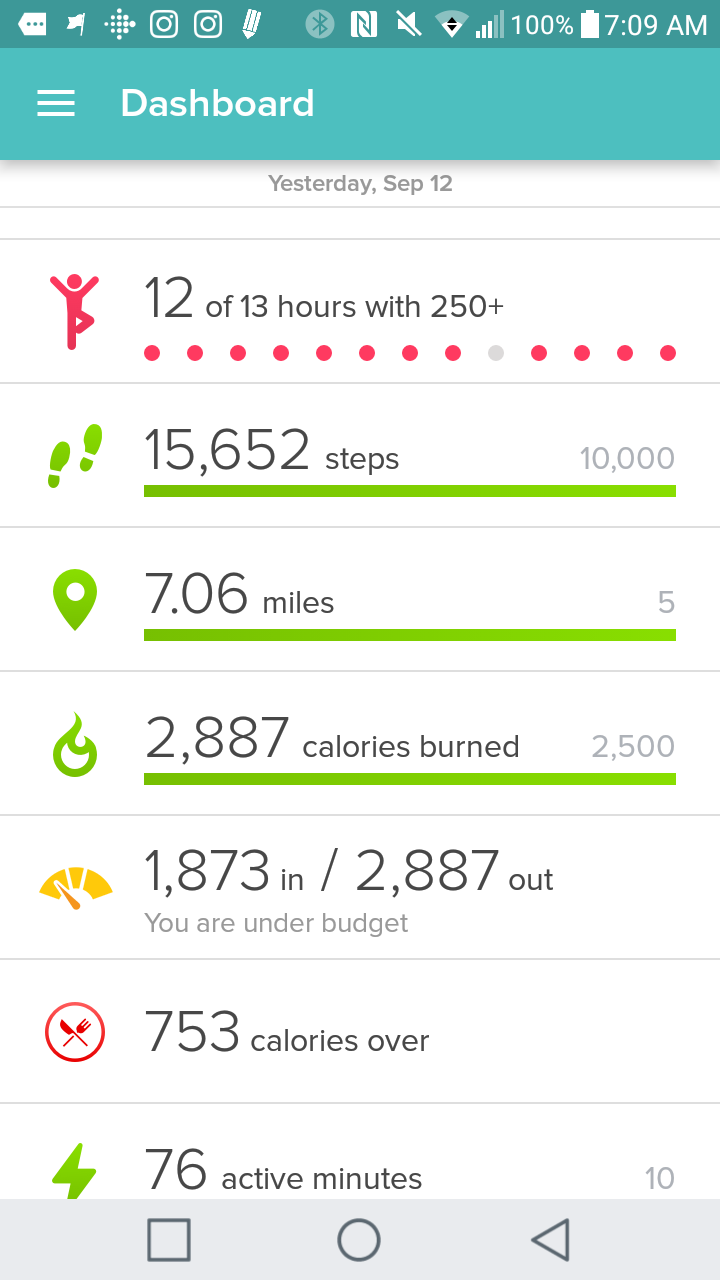Open the hamburger navigation menu
Image resolution: width=720 pixels, height=1280 pixels.
(56, 104)
